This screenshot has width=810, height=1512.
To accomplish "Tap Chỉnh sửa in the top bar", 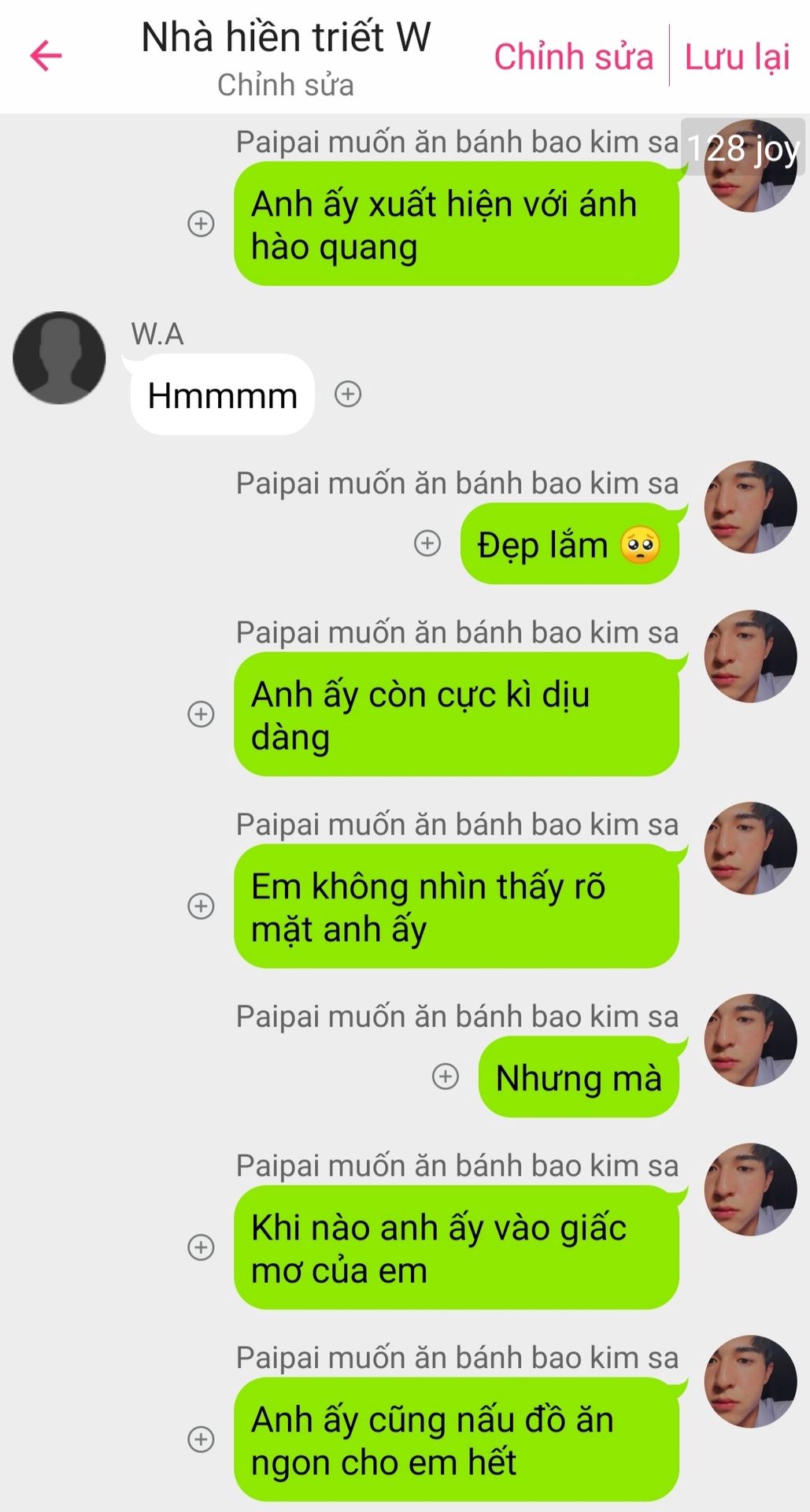I will pyautogui.click(x=573, y=57).
